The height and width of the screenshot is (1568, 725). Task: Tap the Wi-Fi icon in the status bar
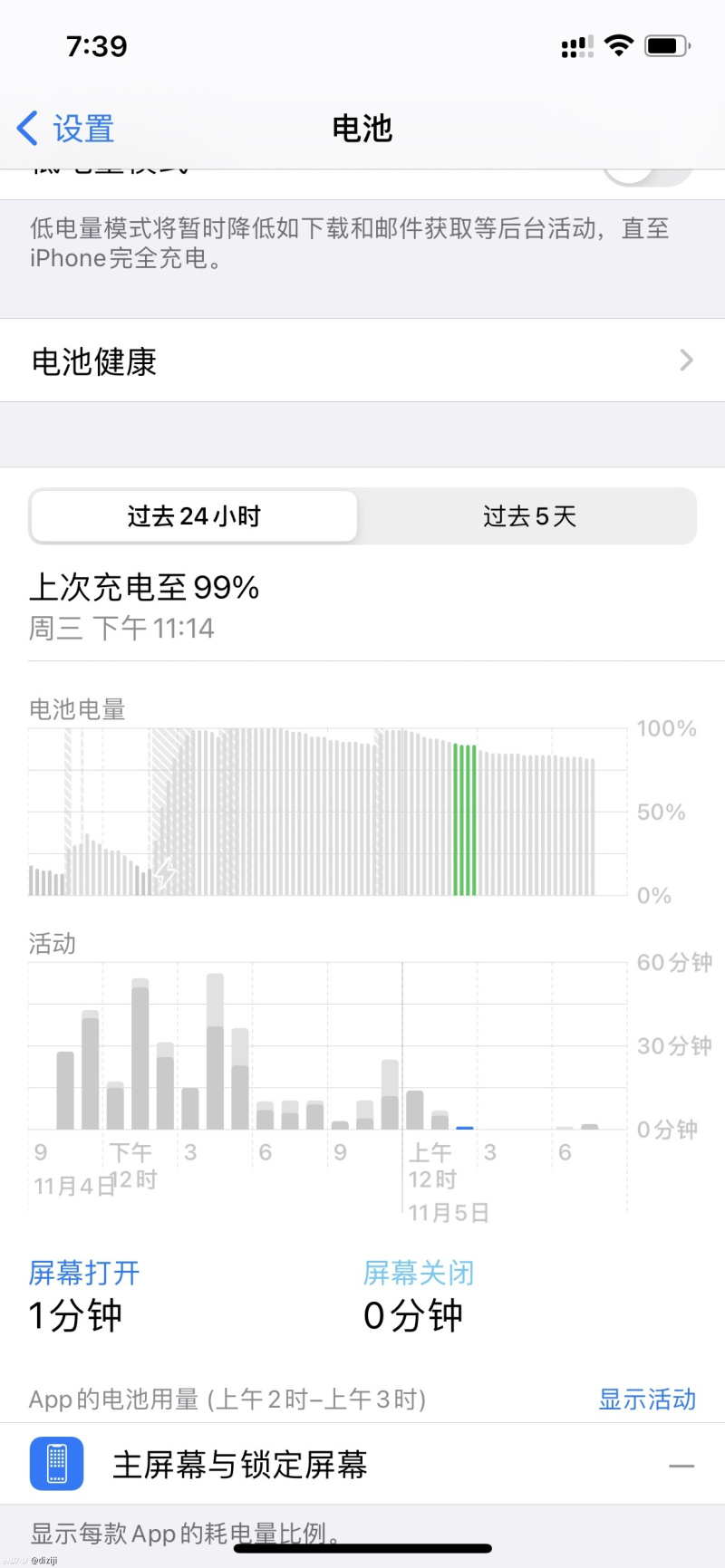620,45
